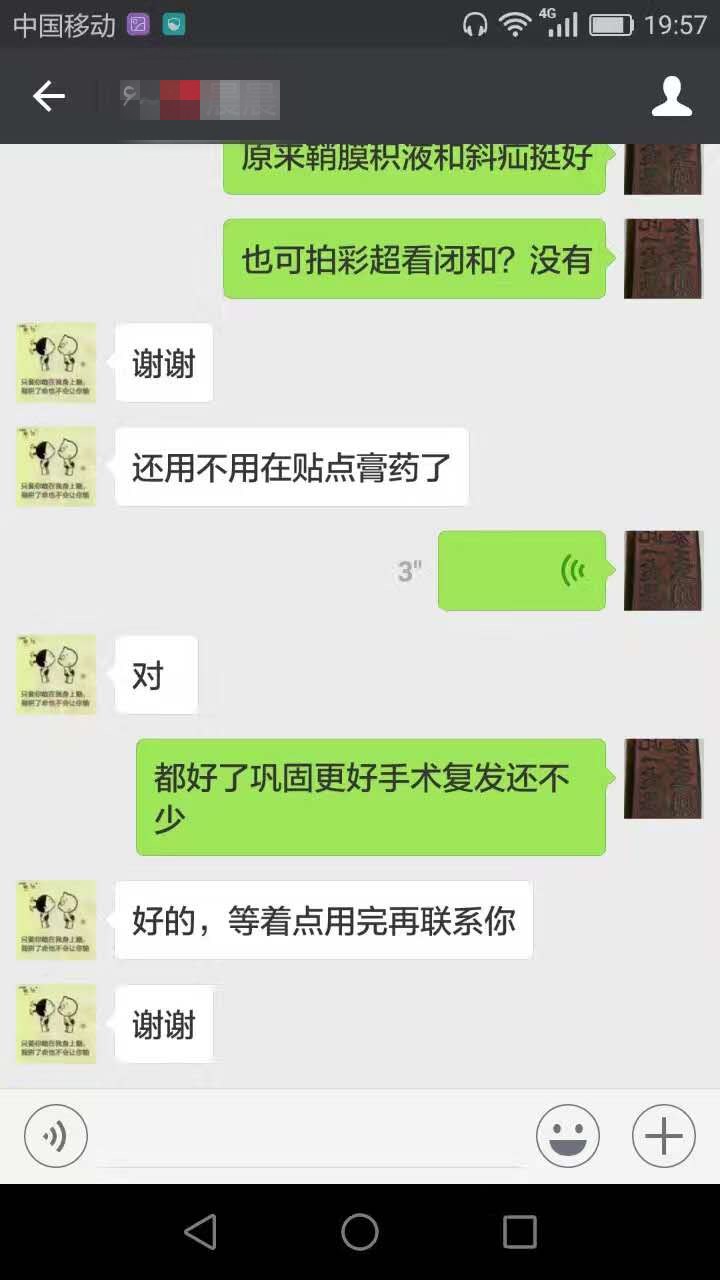Select the bubble saying 对
Viewport: 720px width, 1280px height.
155,675
